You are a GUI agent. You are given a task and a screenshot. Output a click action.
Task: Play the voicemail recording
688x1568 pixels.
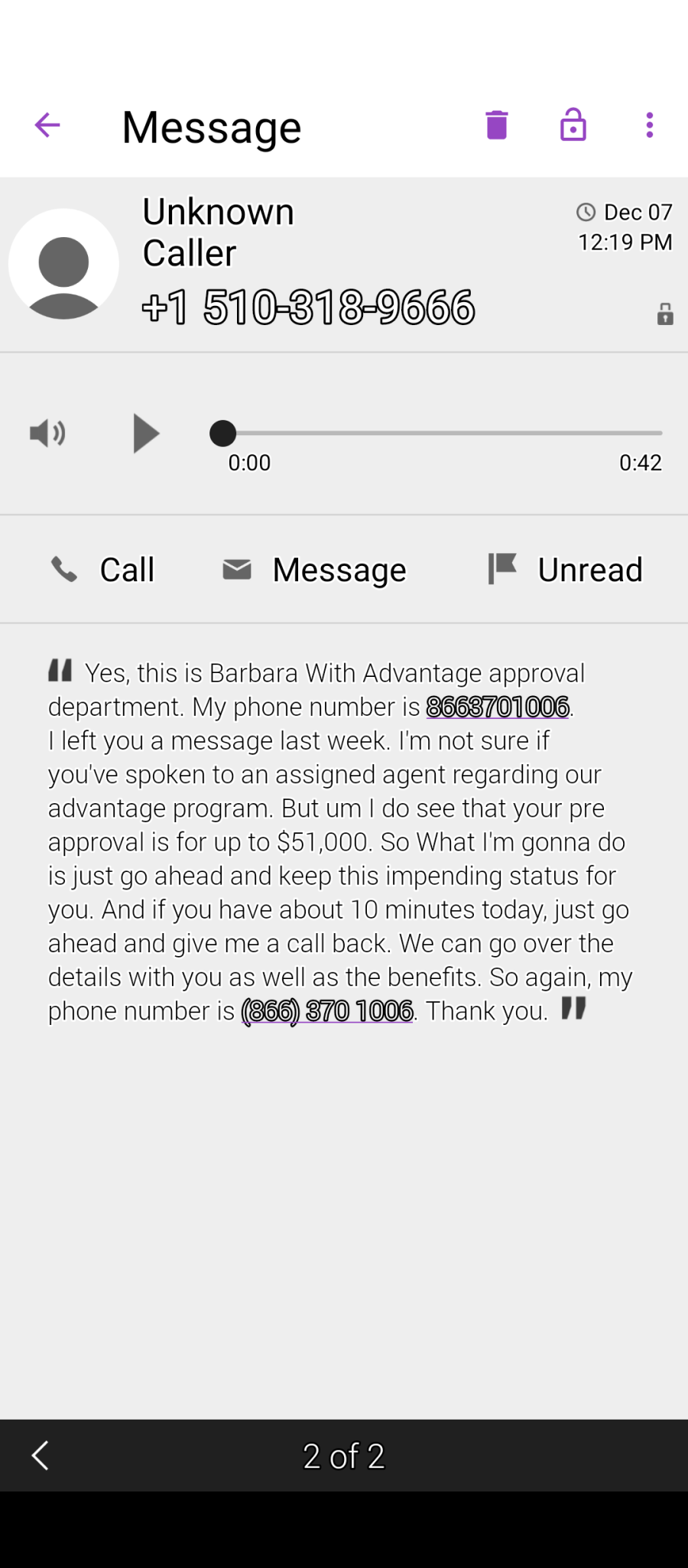145,434
